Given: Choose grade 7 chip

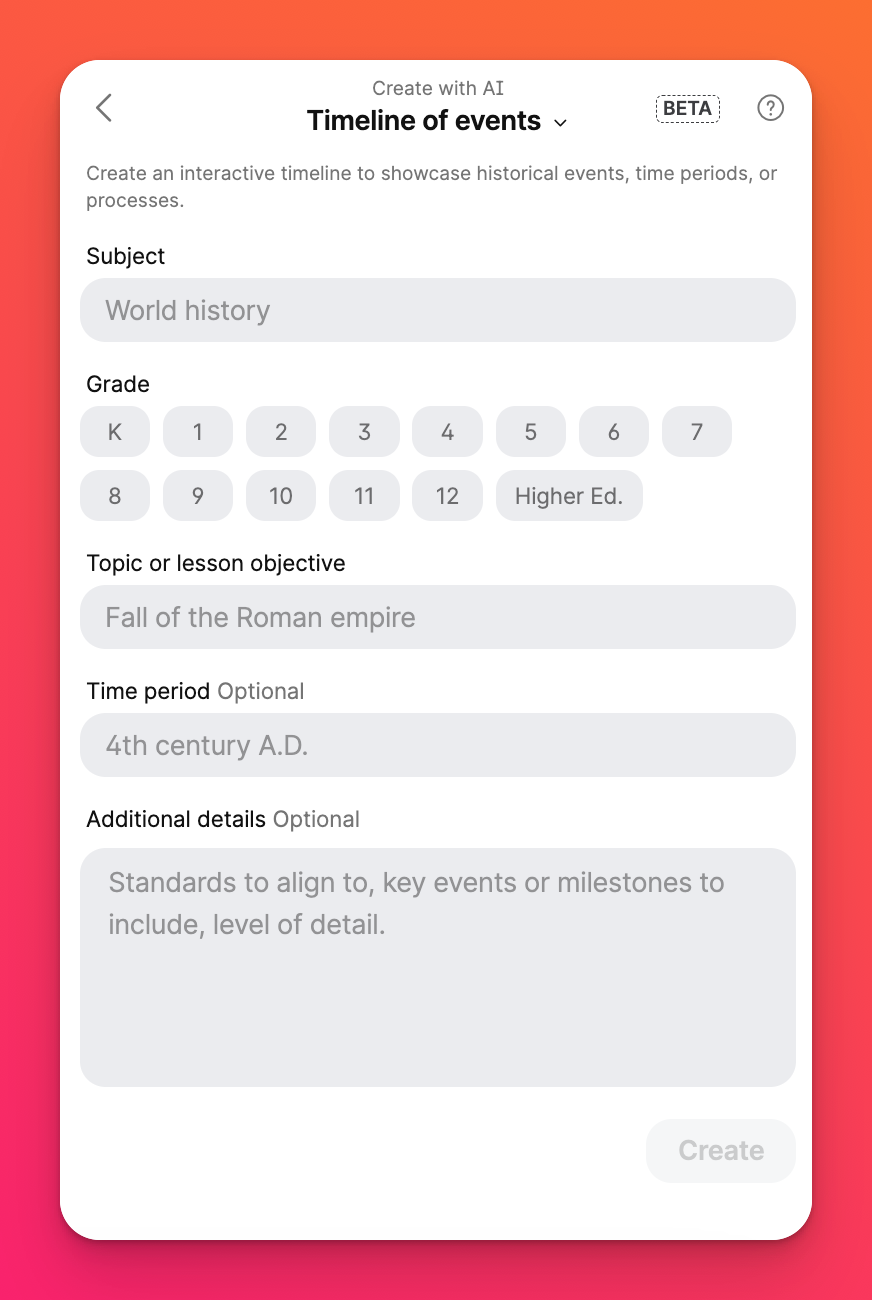Looking at the screenshot, I should coord(696,432).
